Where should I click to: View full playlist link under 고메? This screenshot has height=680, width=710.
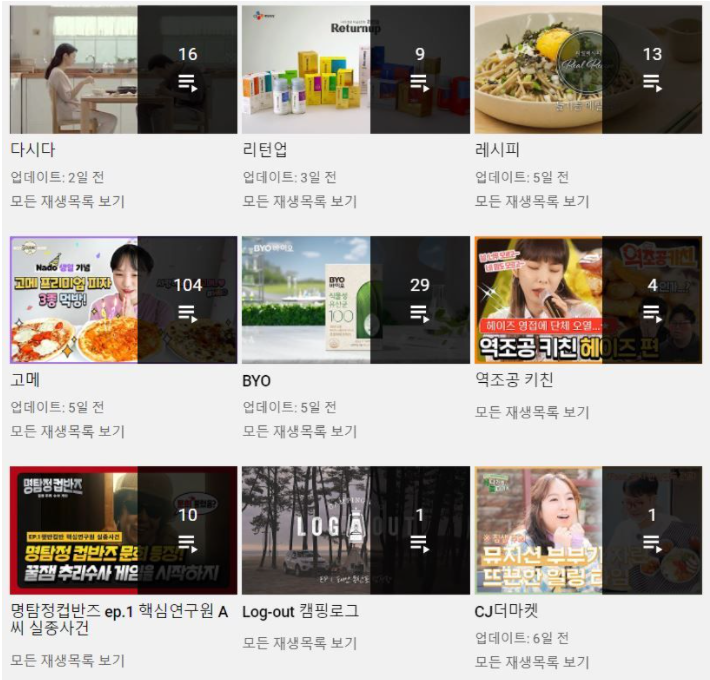coord(68,432)
